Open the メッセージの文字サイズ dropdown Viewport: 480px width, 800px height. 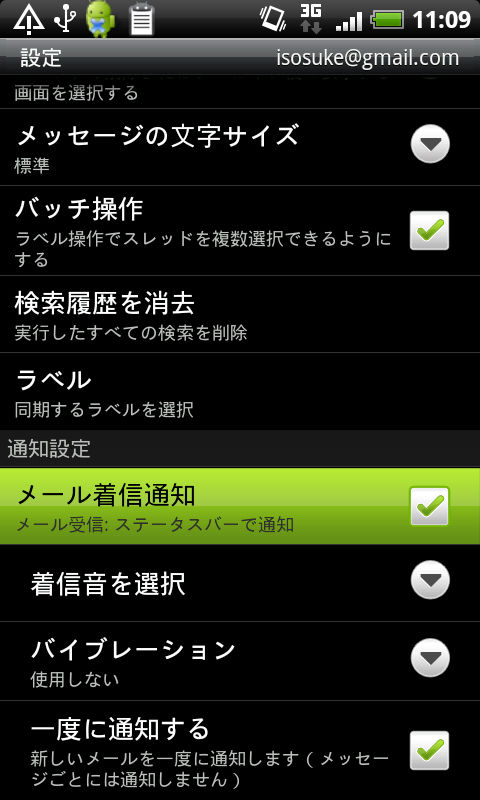430,144
